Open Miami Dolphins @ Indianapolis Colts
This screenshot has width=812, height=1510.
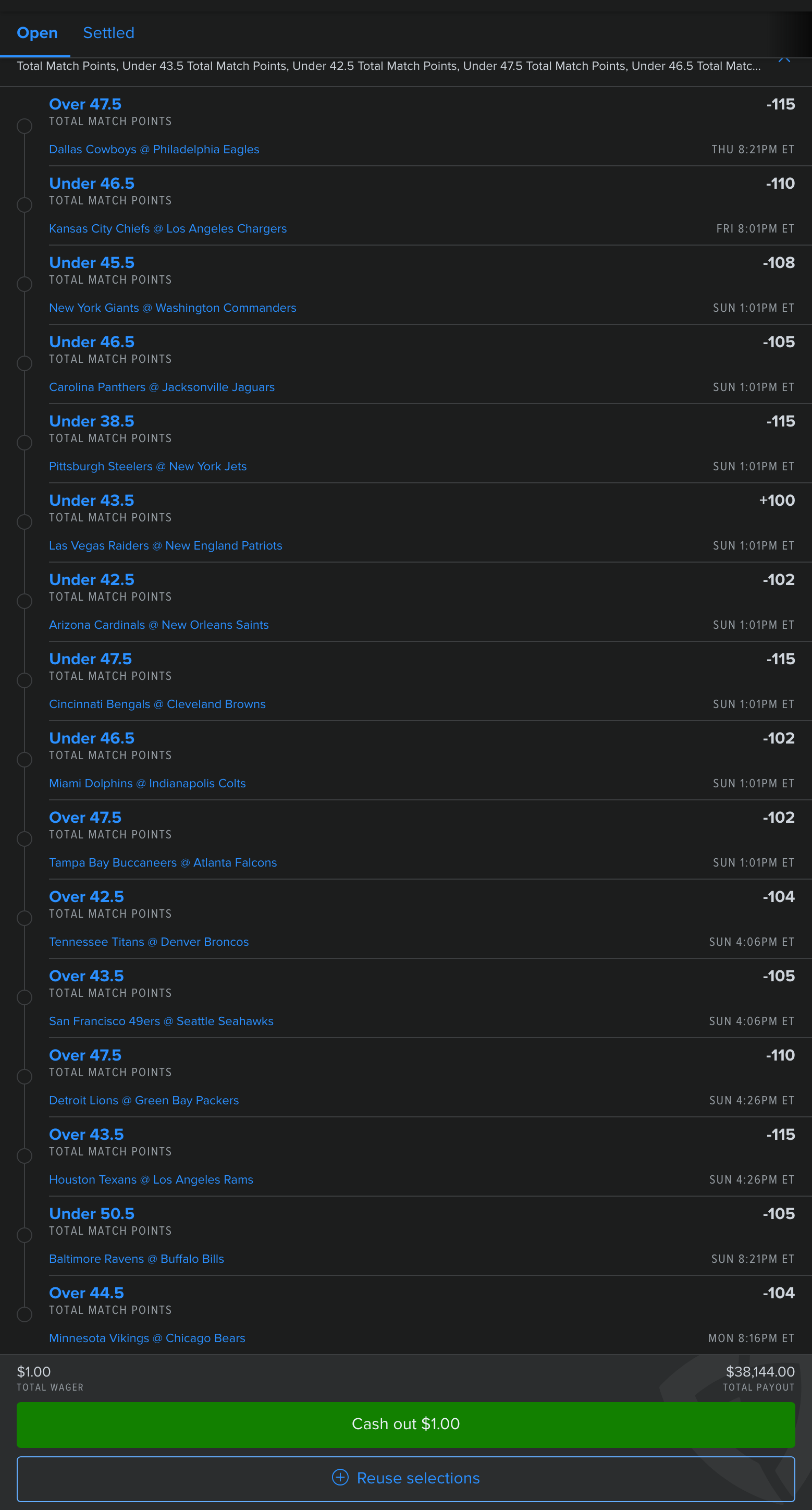point(147,783)
